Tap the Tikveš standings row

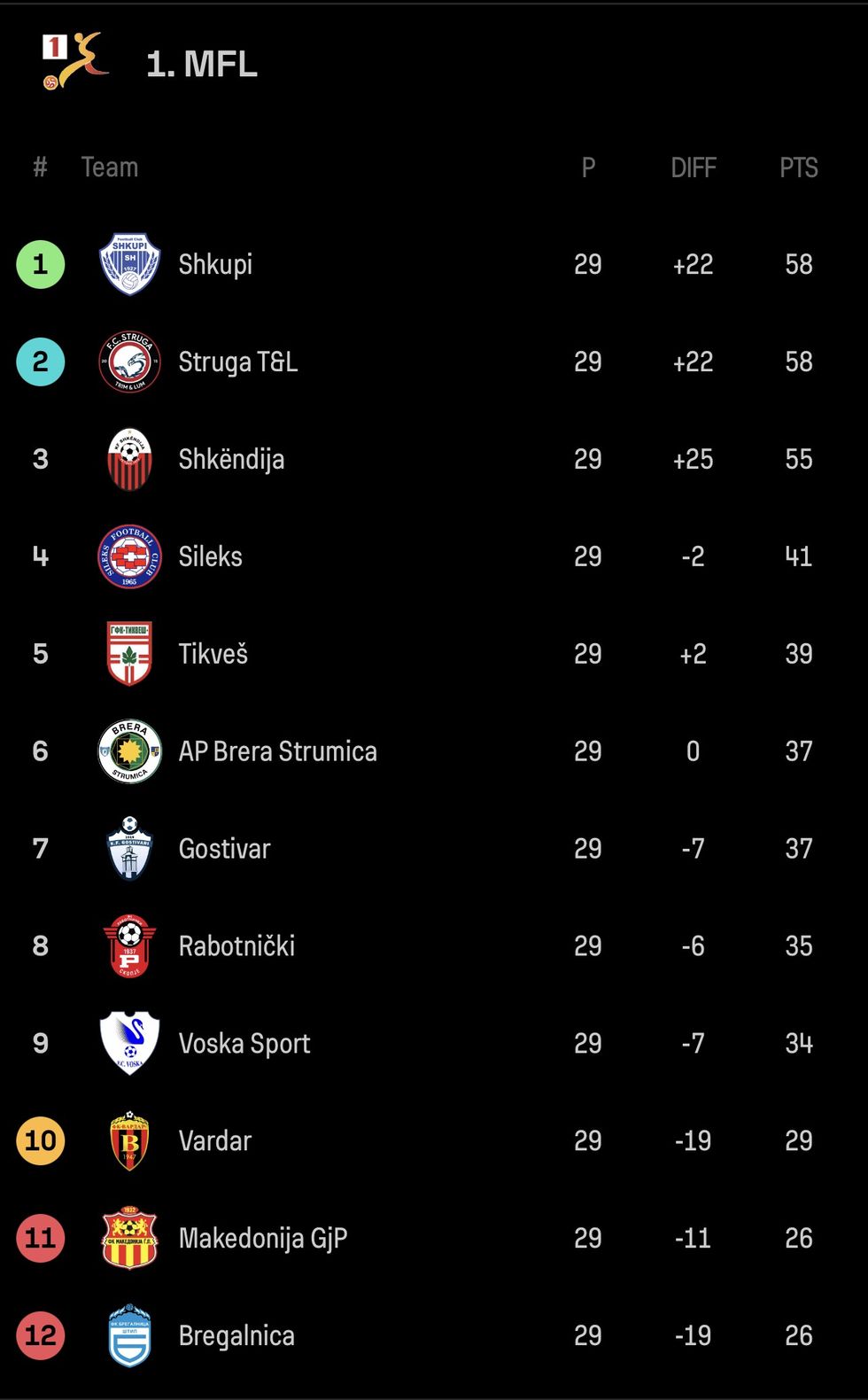coord(213,654)
